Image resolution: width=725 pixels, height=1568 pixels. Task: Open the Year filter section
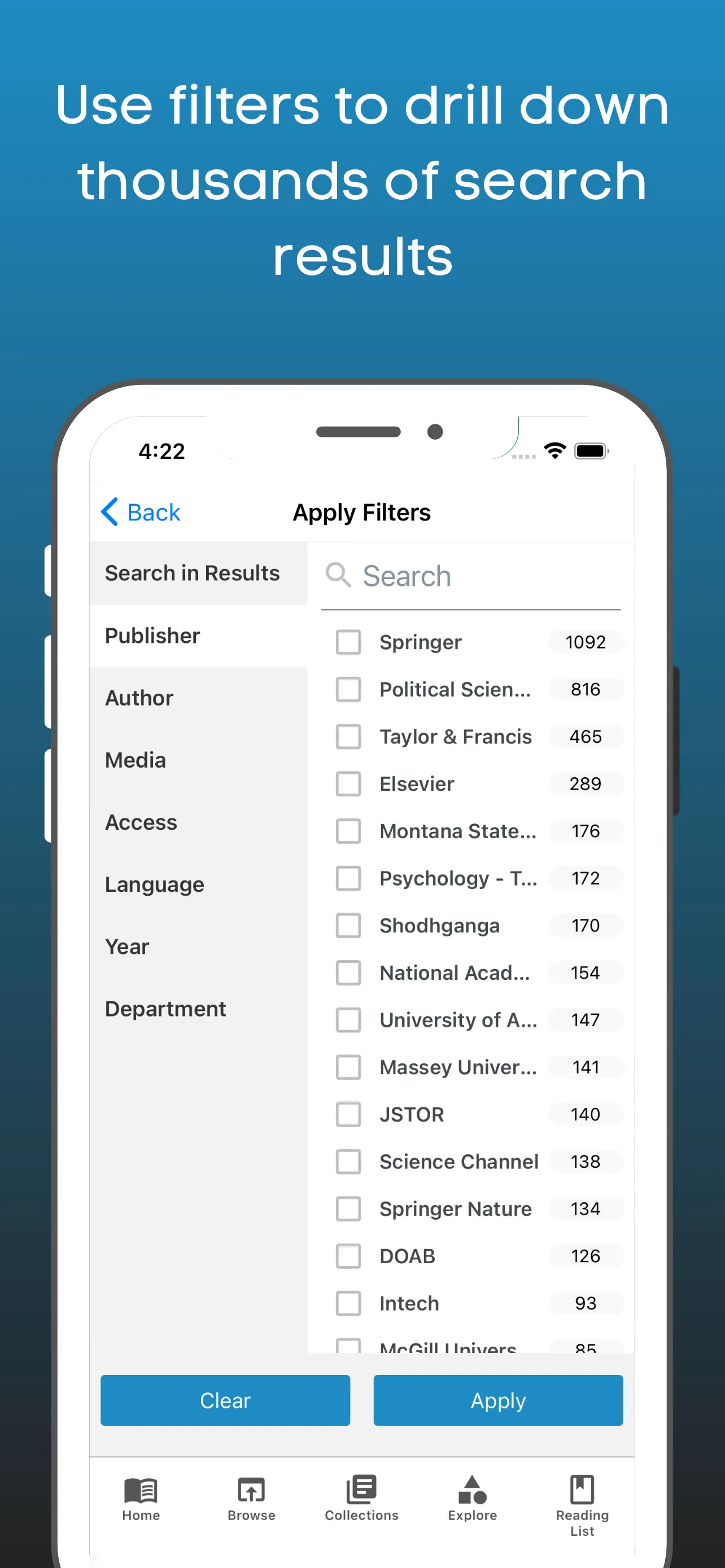tap(126, 946)
